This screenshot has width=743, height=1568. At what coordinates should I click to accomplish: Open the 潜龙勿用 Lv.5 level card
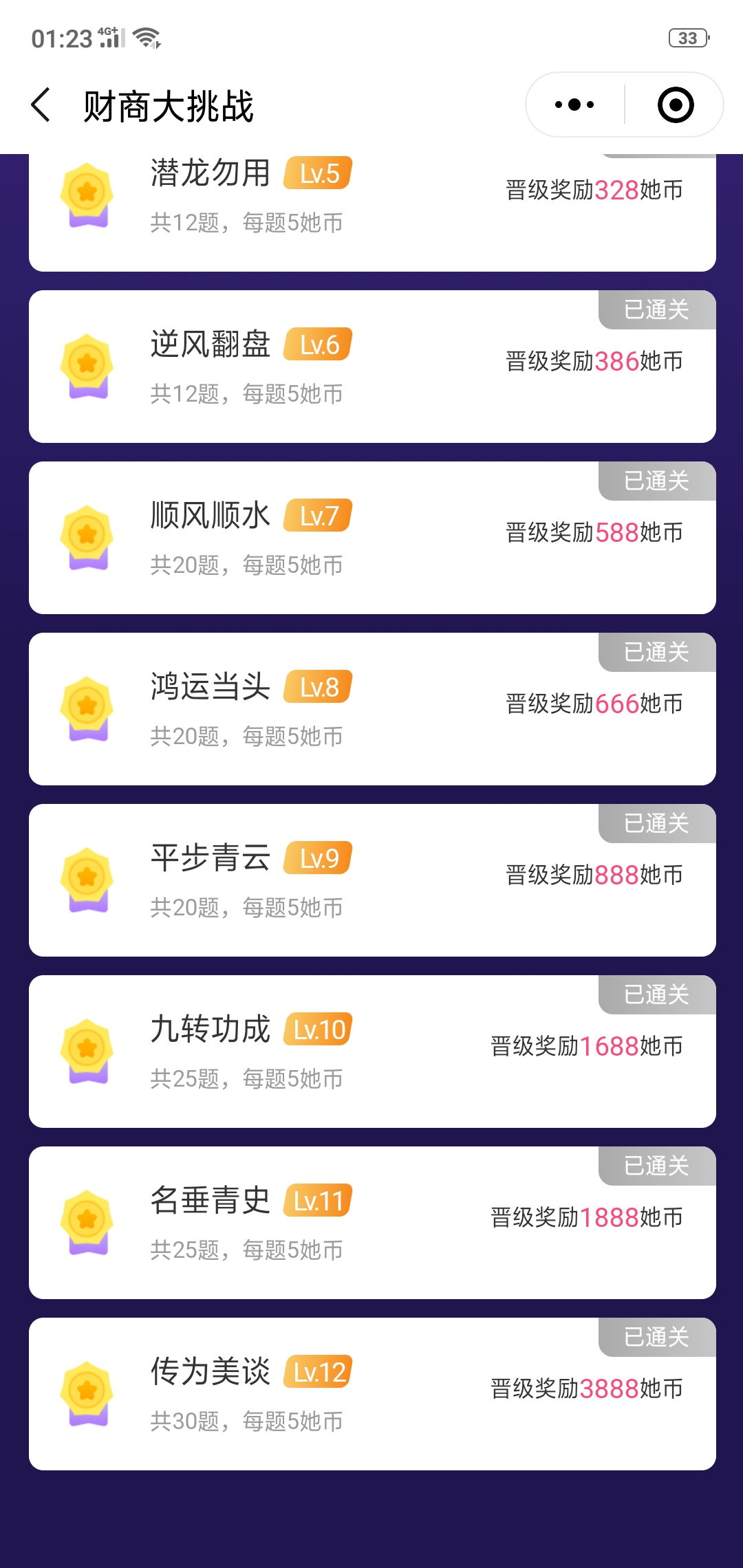372,213
